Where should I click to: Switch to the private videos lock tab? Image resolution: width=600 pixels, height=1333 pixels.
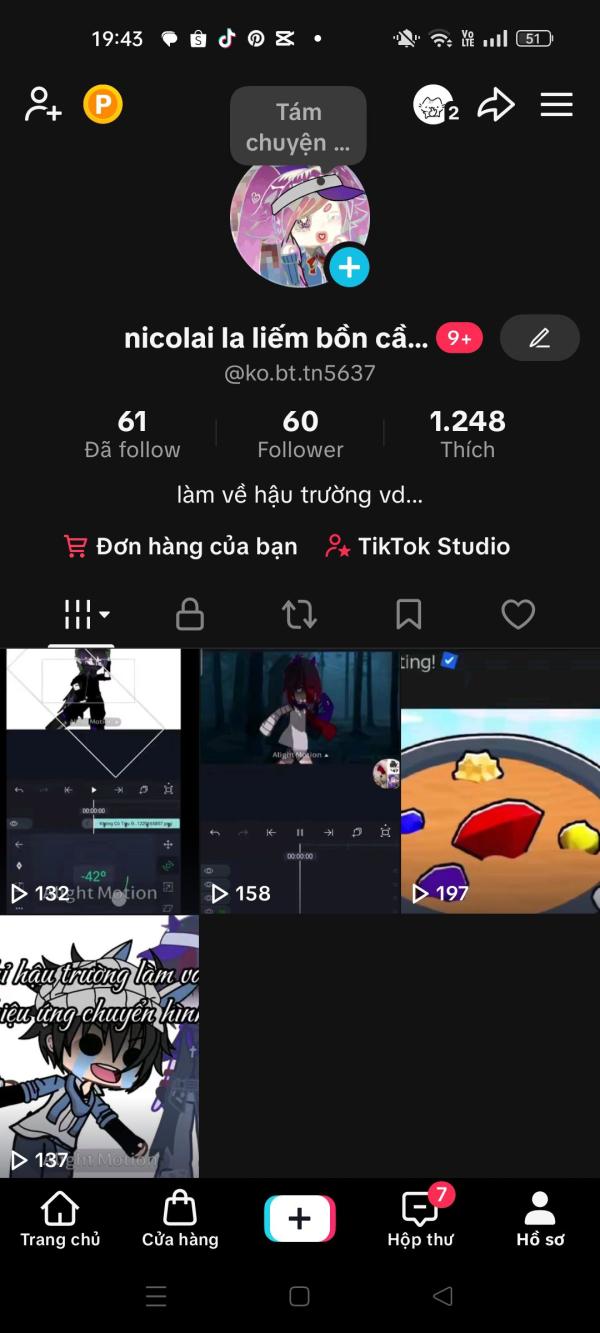[x=190, y=614]
